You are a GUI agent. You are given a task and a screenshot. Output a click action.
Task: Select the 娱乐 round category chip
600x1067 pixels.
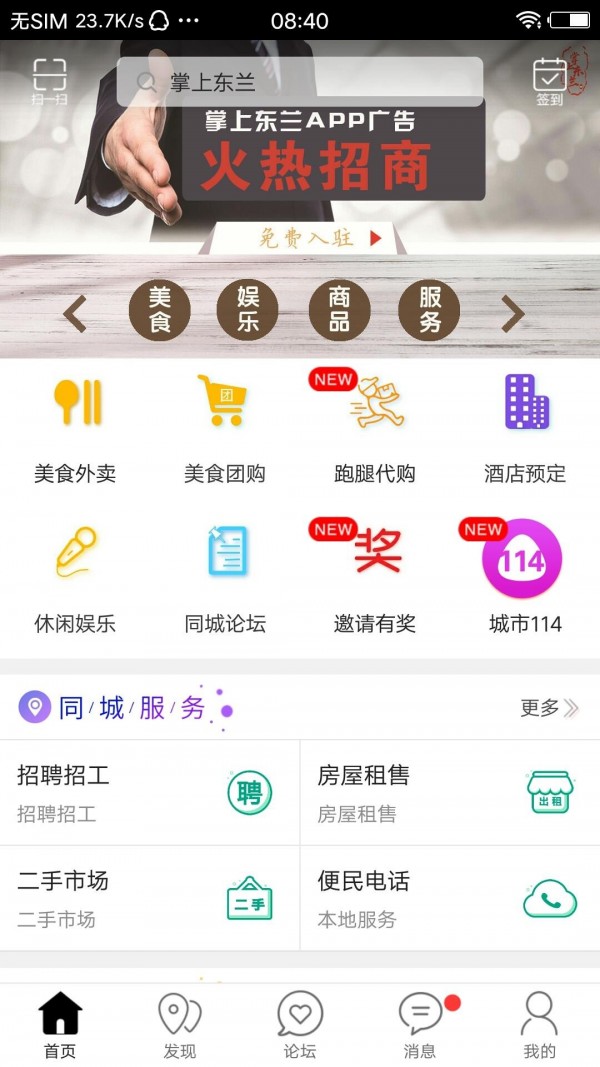247,310
